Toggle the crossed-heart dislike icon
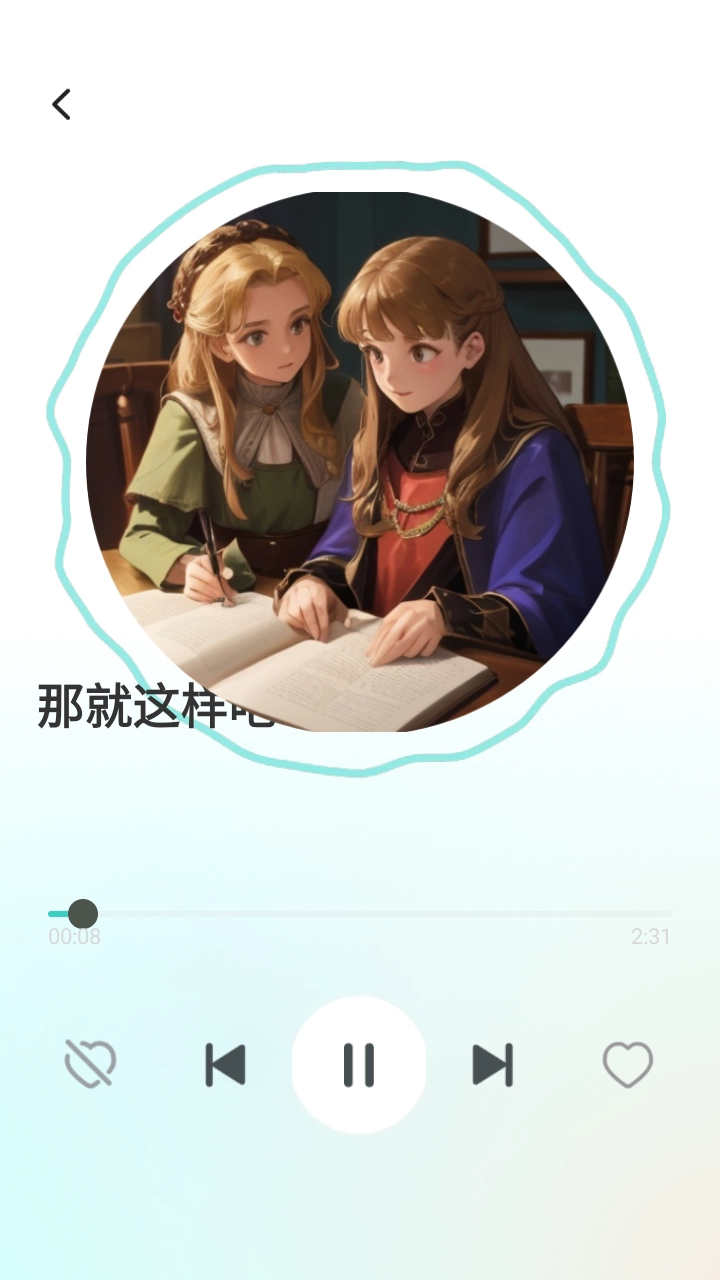This screenshot has width=720, height=1280. (x=90, y=1065)
